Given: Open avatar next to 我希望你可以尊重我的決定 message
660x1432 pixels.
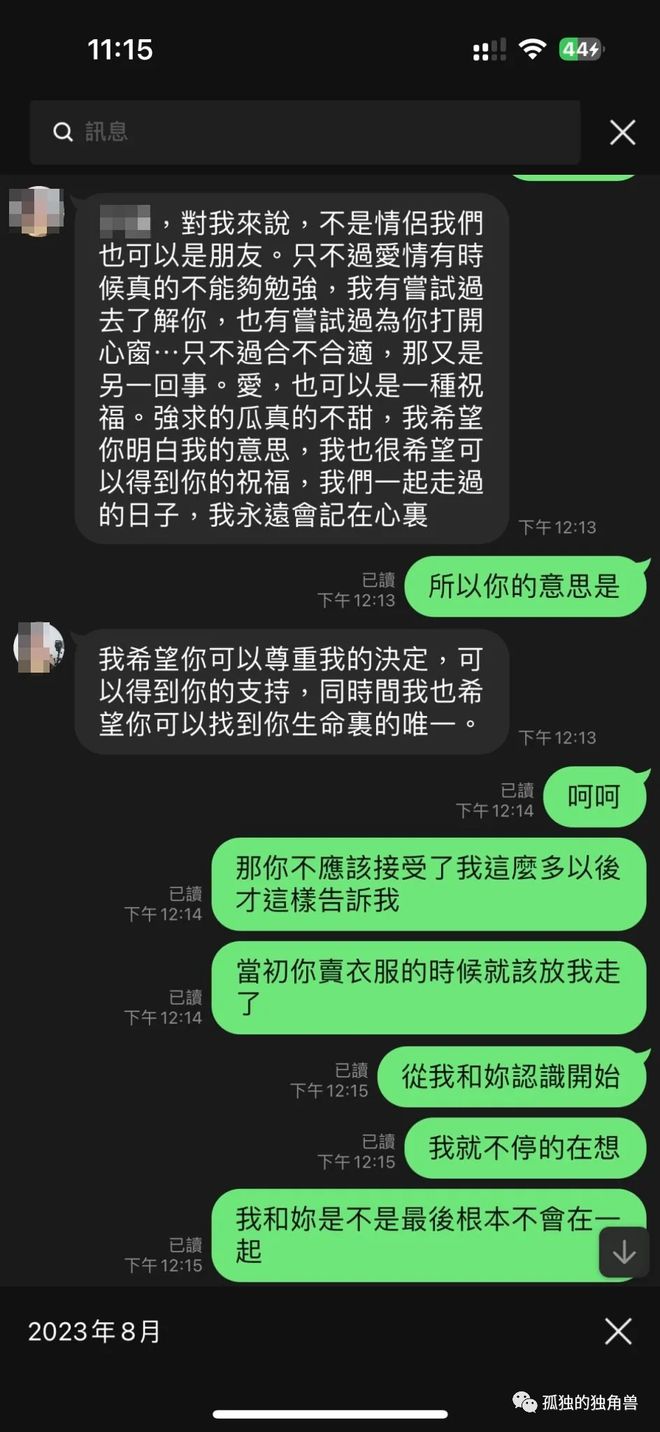Looking at the screenshot, I should click(x=38, y=647).
